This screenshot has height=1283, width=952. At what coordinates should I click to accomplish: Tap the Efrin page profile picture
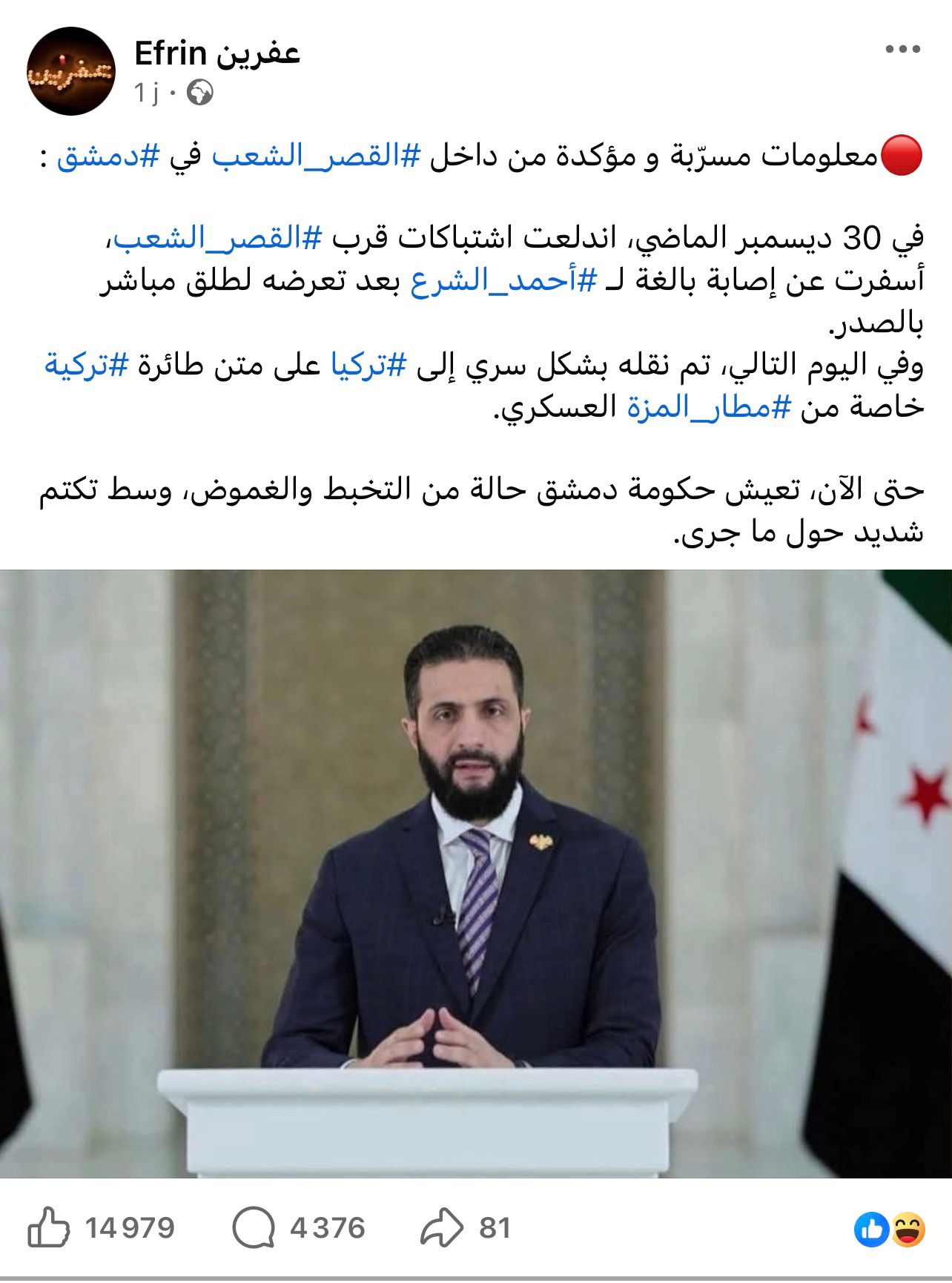pos(71,71)
